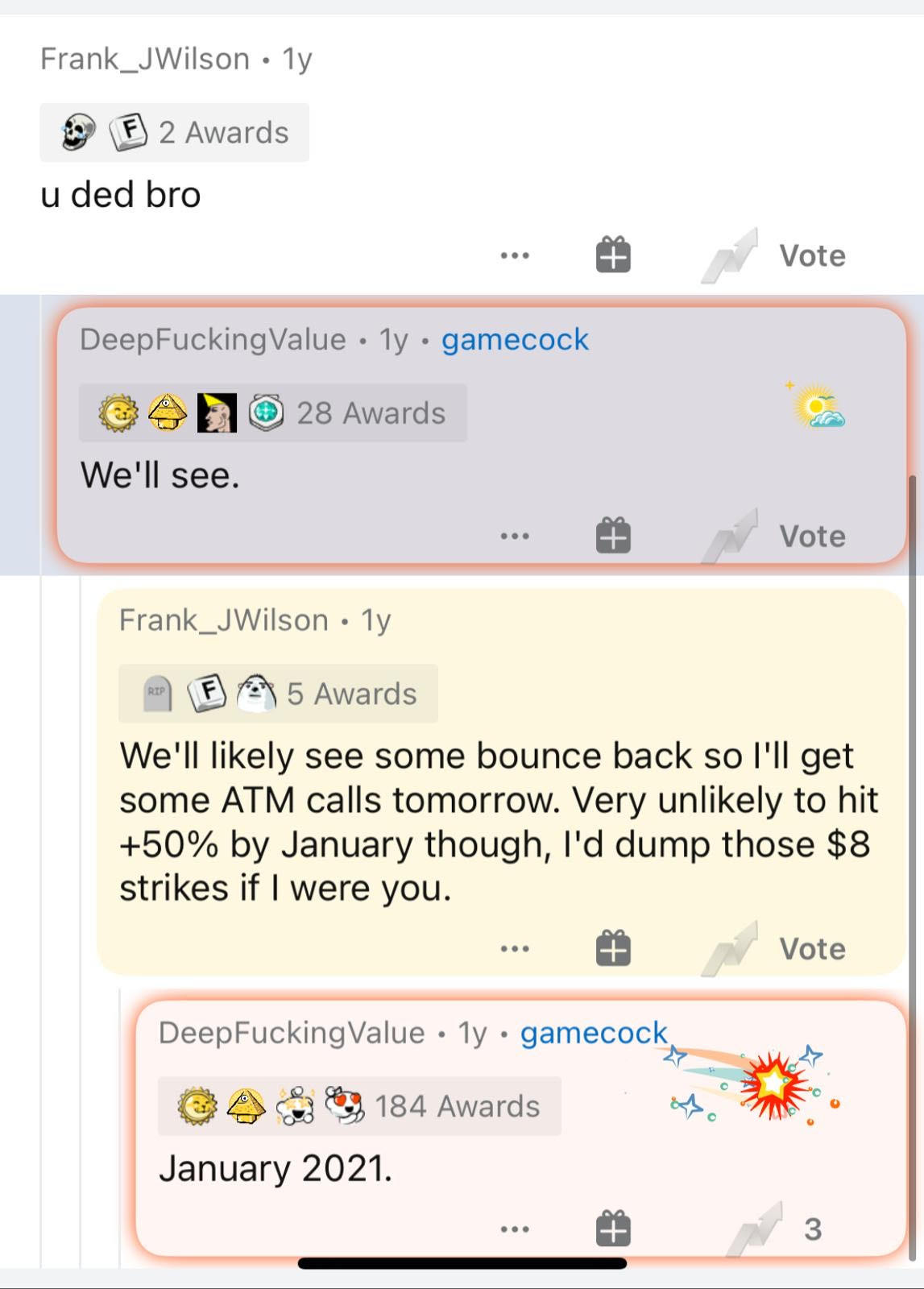Open options for the "u ded bro" comment
924x1289 pixels.
[515, 256]
